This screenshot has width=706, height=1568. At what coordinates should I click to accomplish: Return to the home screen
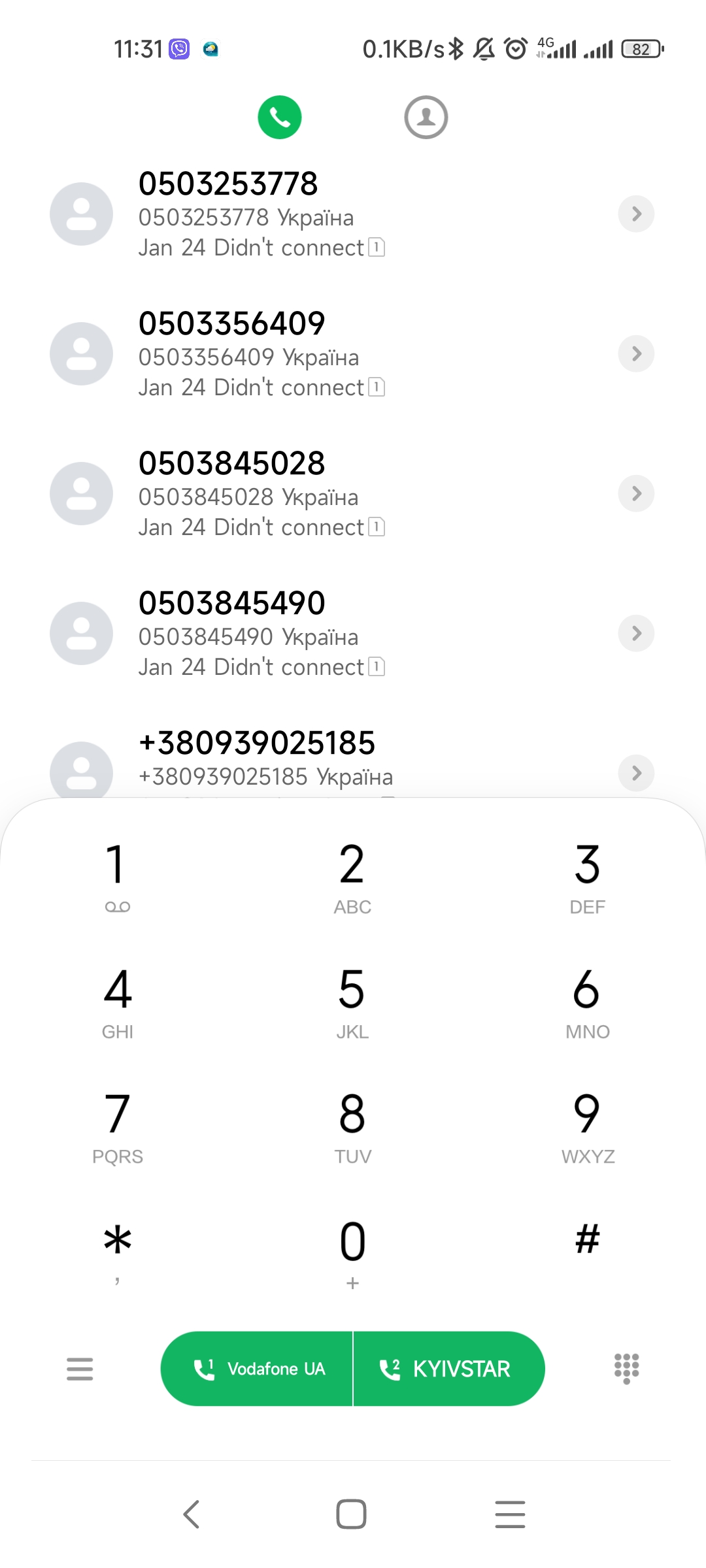351,1514
